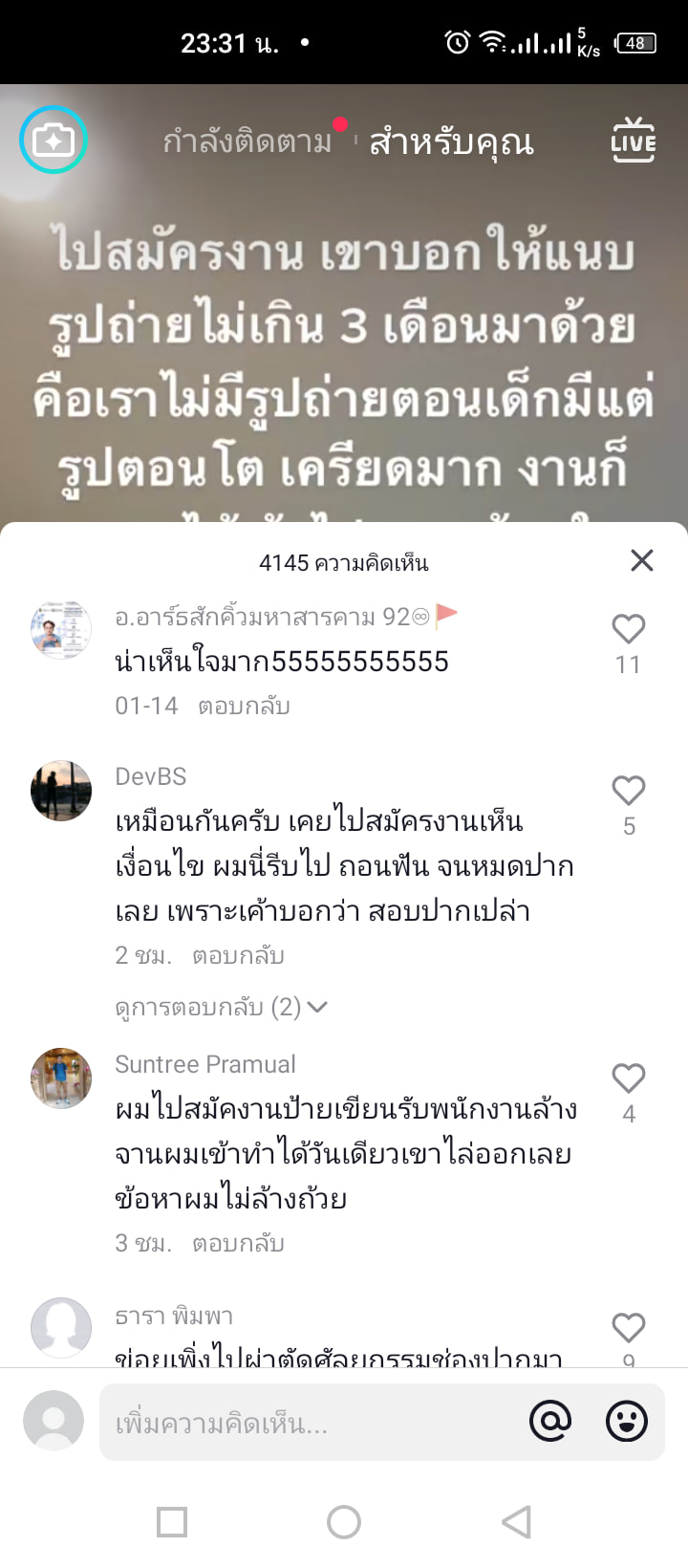The image size is (688, 1568).
Task: Open the camera effects icon
Action: coord(54,140)
